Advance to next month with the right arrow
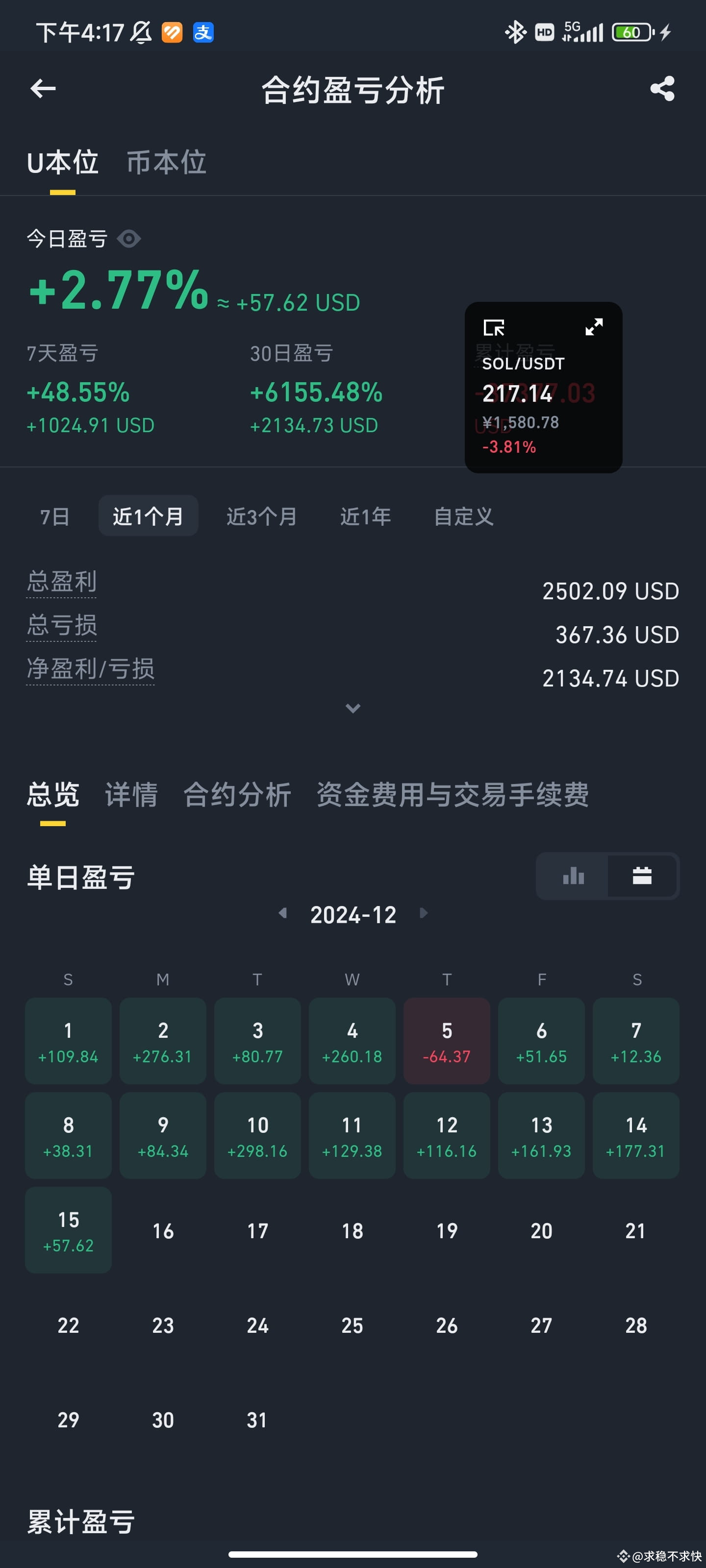The image size is (706, 1568). pos(424,914)
